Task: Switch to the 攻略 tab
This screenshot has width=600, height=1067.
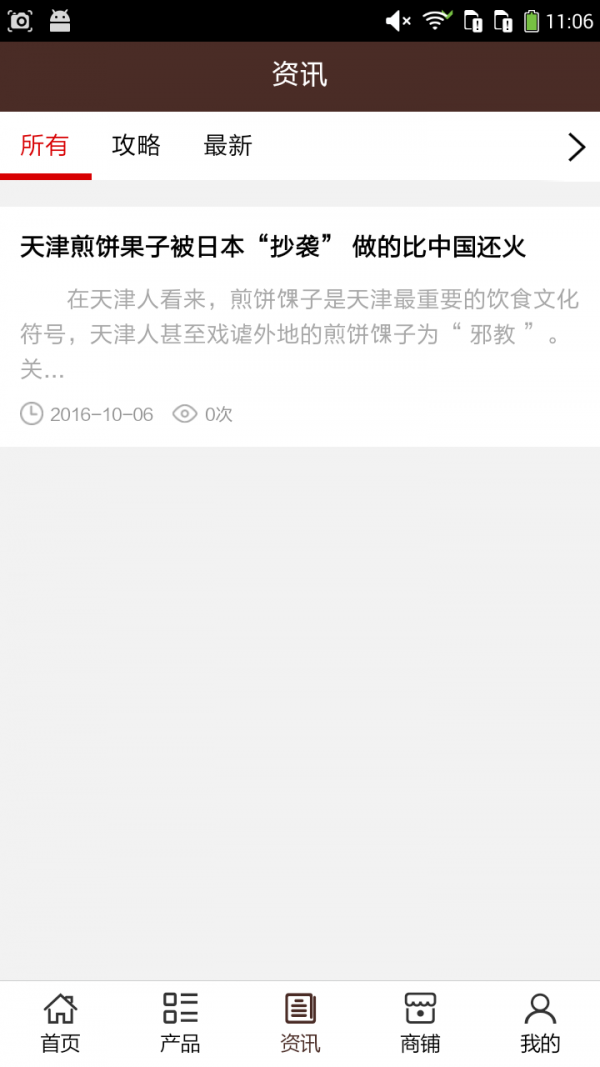Action: coord(136,146)
